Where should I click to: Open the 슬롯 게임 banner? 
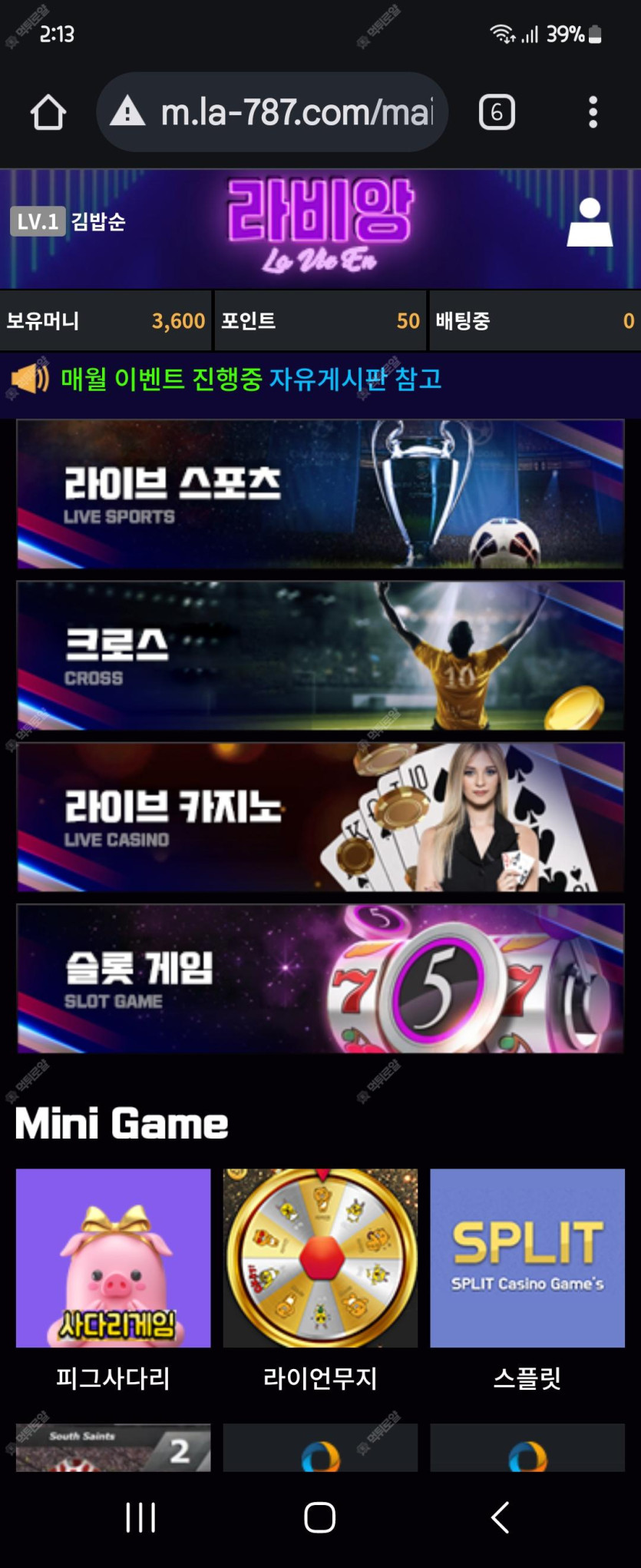[320, 978]
